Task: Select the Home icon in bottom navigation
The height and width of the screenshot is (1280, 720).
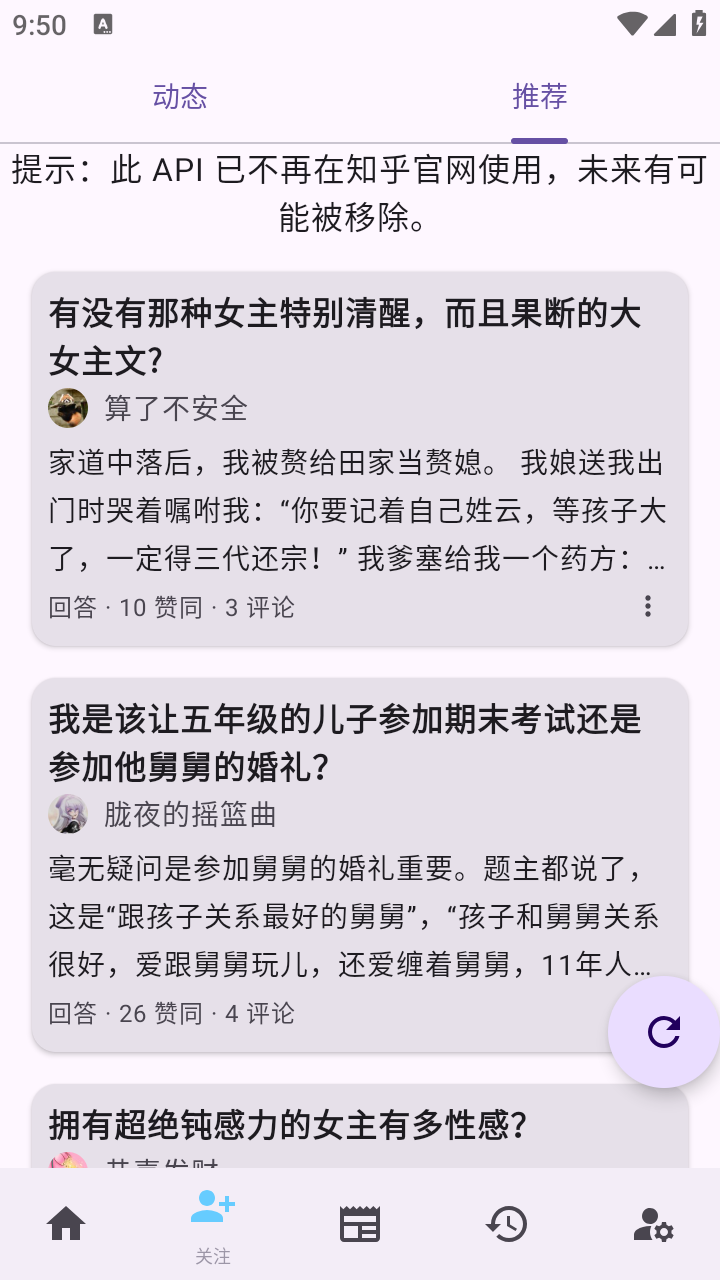Action: (66, 1222)
